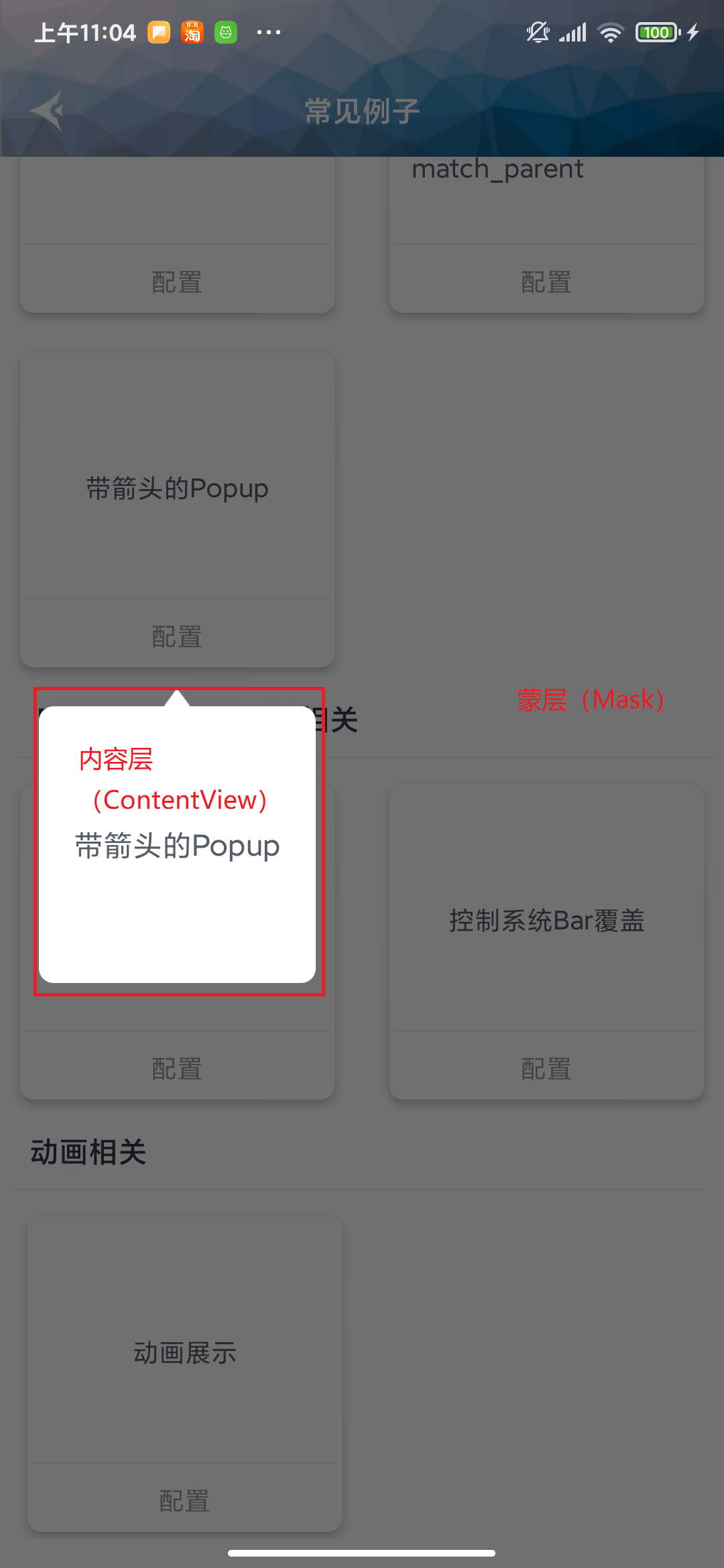Tap 配置 under the match_parent card
Viewport: 724px width, 1568px height.
pos(546,282)
